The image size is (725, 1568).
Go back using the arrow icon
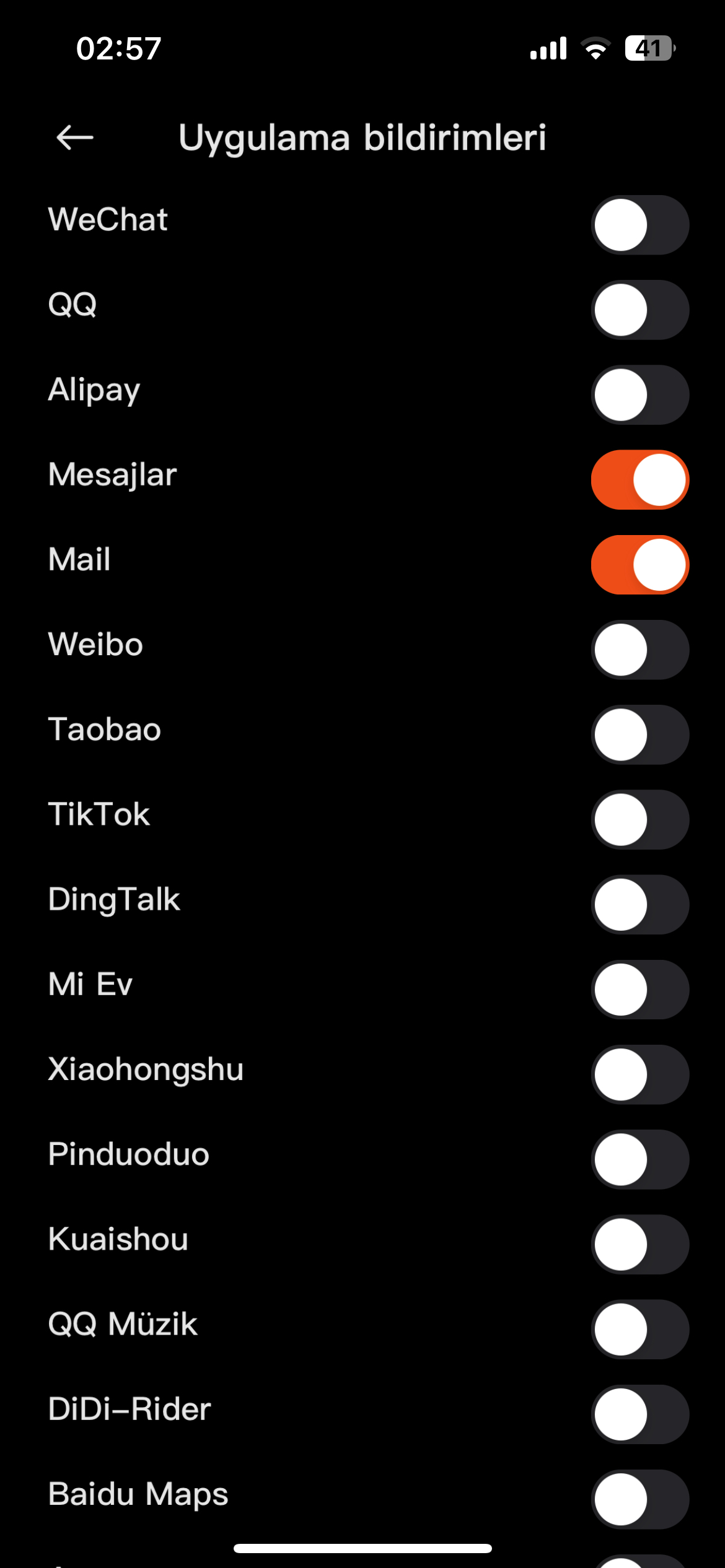tap(74, 137)
